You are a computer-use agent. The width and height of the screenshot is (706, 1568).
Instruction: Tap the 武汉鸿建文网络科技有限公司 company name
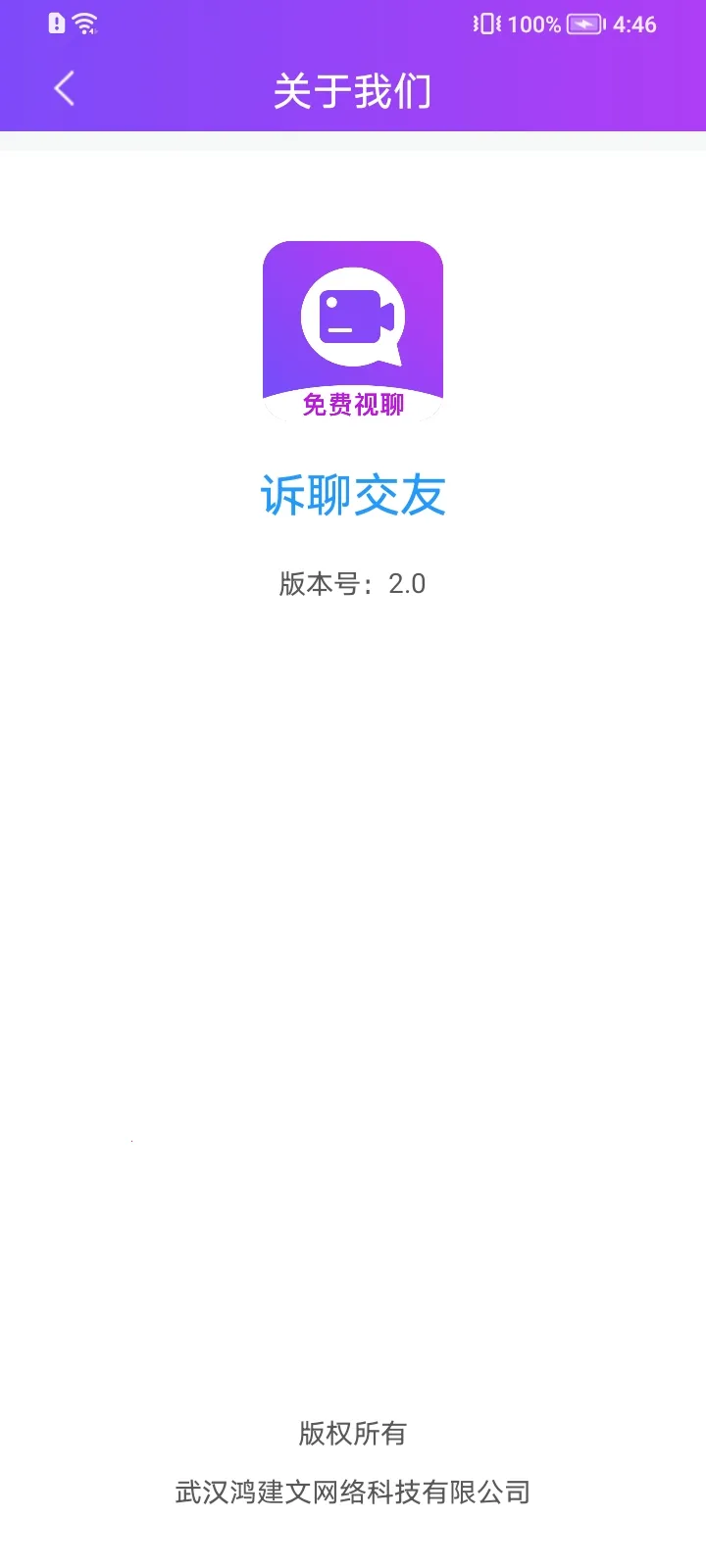coord(353,1492)
